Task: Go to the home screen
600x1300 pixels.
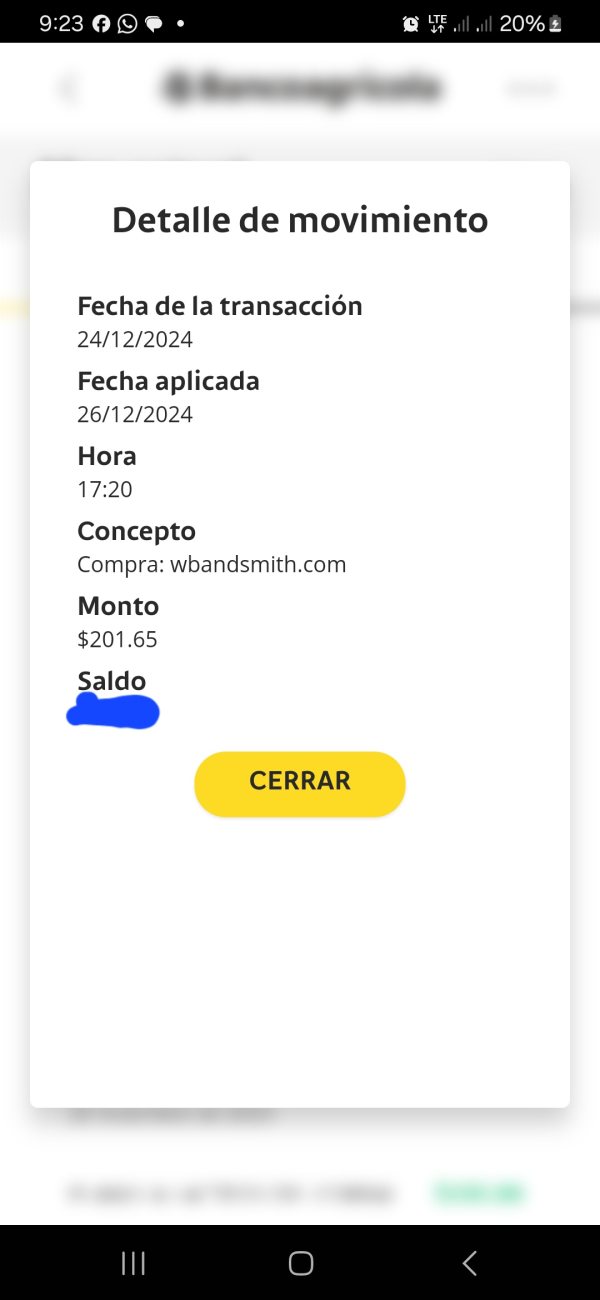Action: tap(300, 1263)
